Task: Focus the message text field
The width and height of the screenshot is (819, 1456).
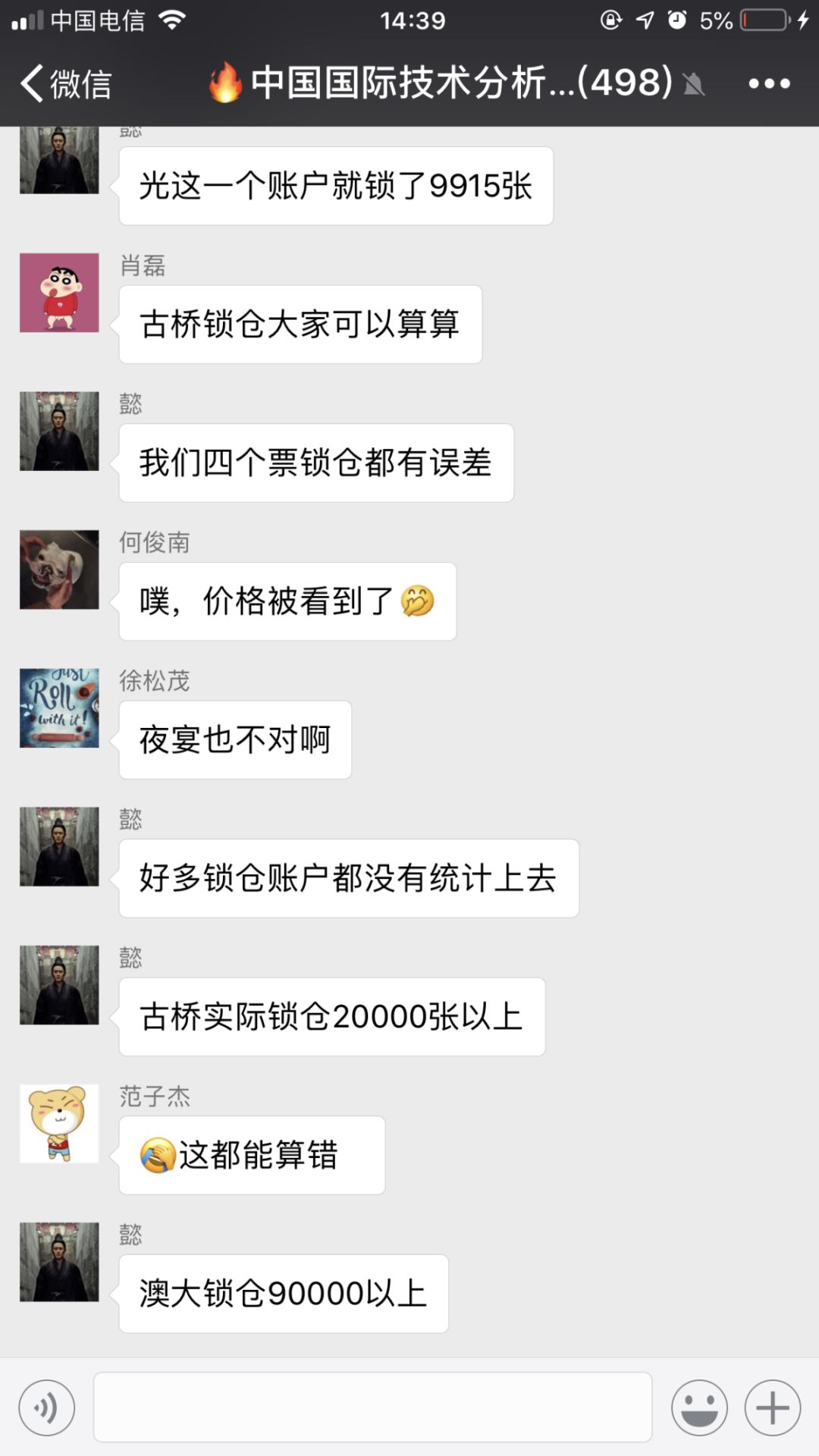Action: [x=372, y=1407]
